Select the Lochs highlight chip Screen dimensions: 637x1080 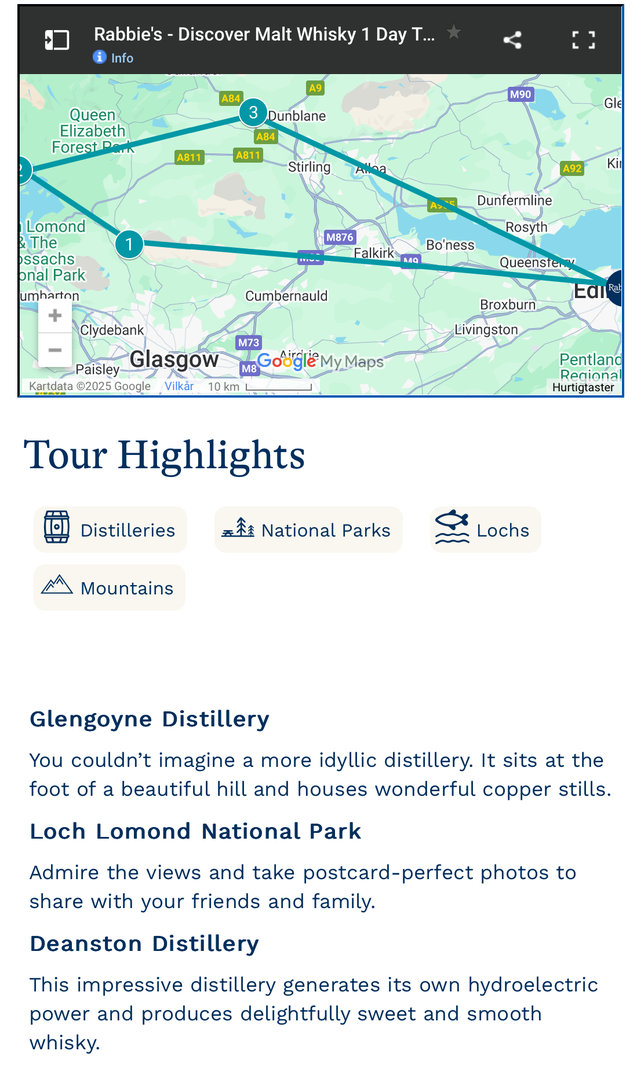485,530
